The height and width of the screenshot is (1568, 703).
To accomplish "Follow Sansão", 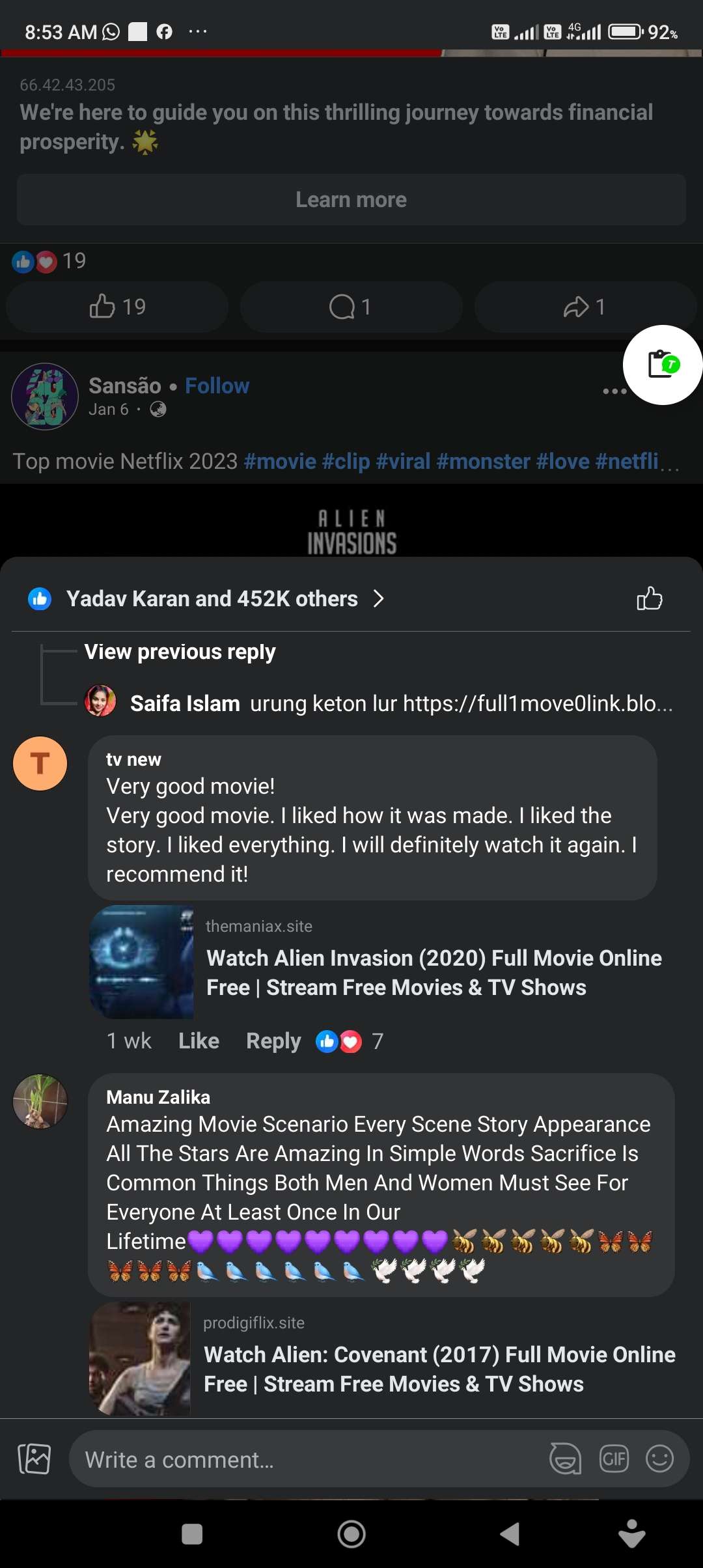I will point(217,385).
